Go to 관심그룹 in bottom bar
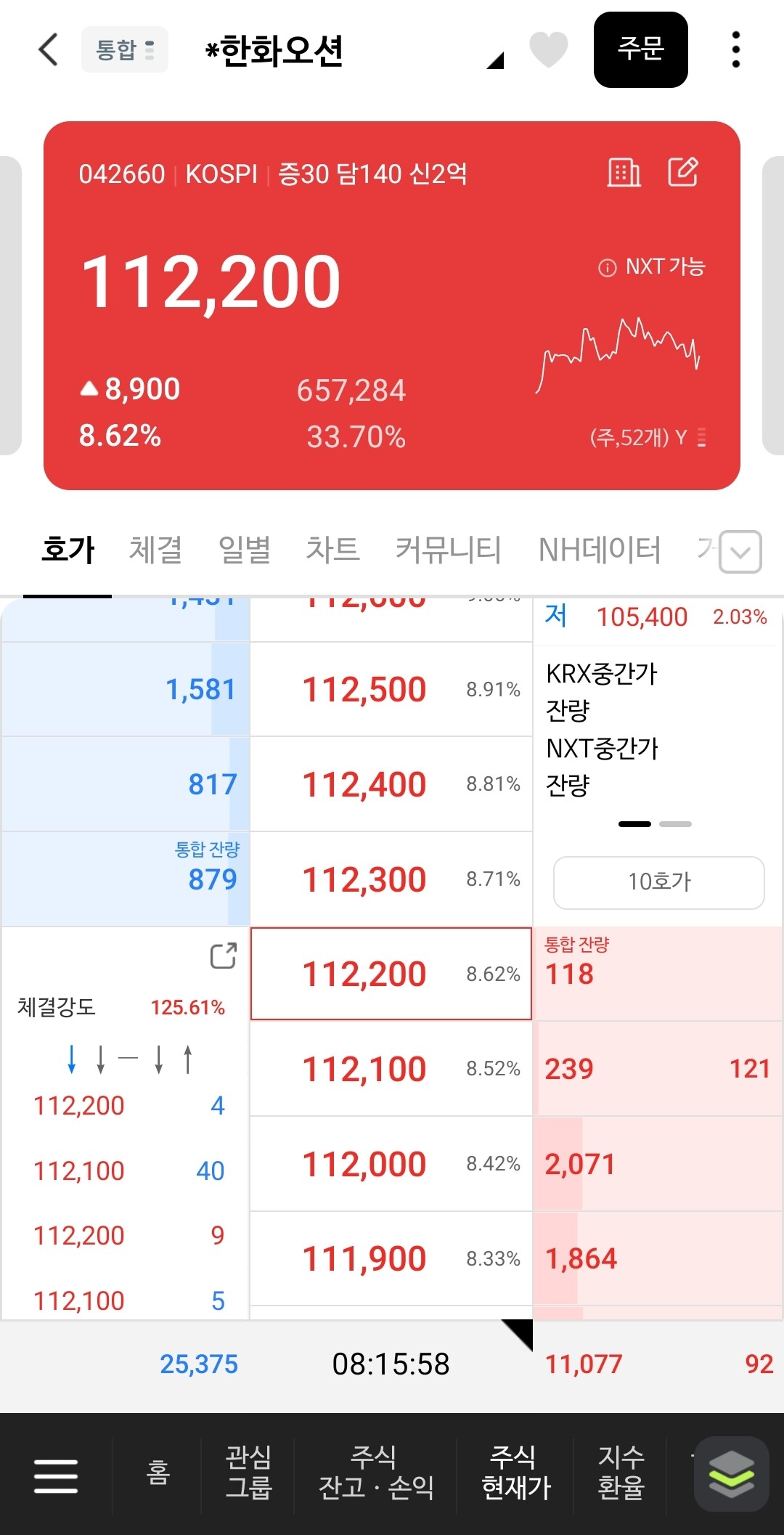Screen dimensions: 784x1535 (248, 1472)
